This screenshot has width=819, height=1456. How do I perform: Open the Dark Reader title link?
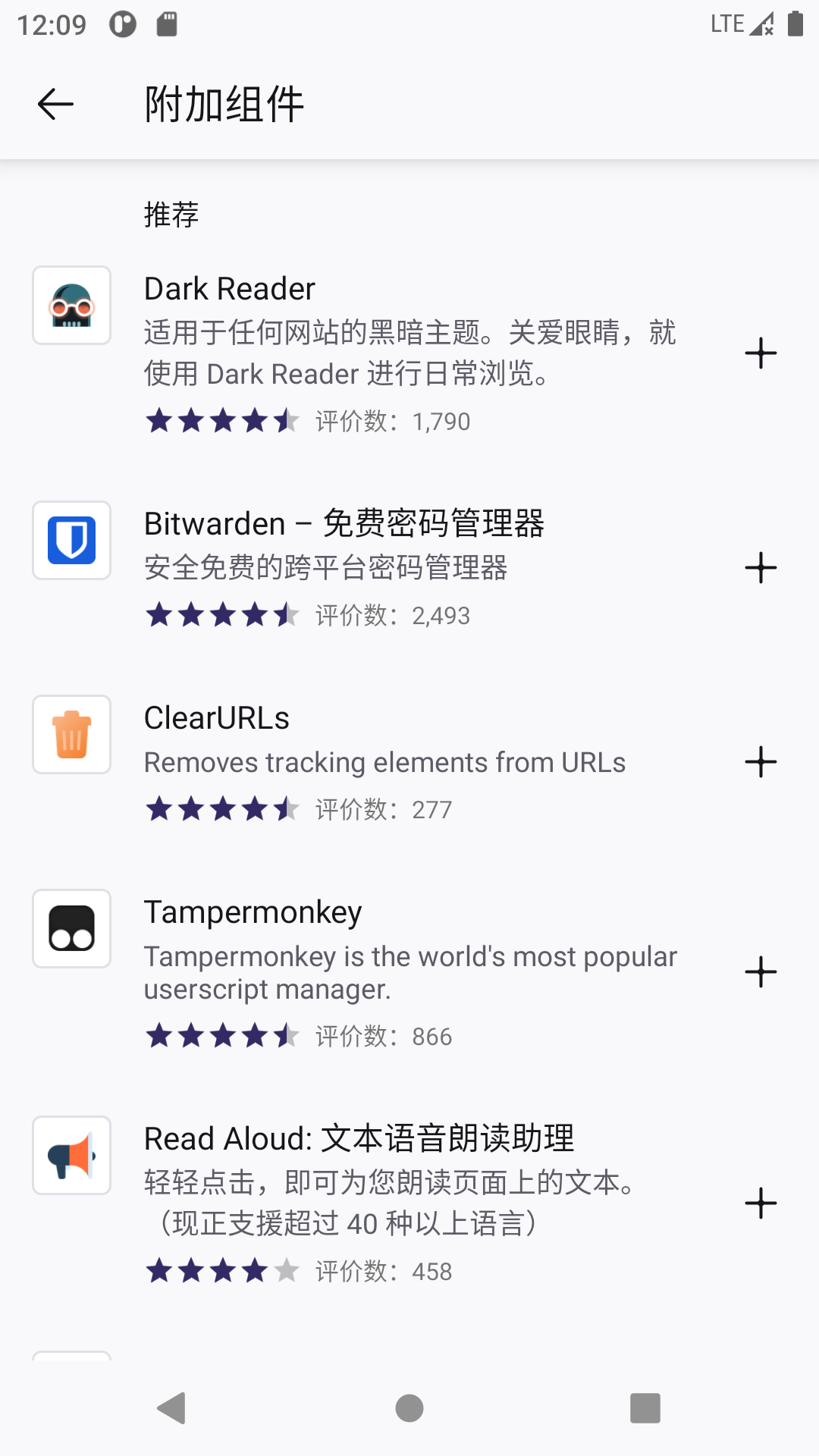(x=228, y=289)
